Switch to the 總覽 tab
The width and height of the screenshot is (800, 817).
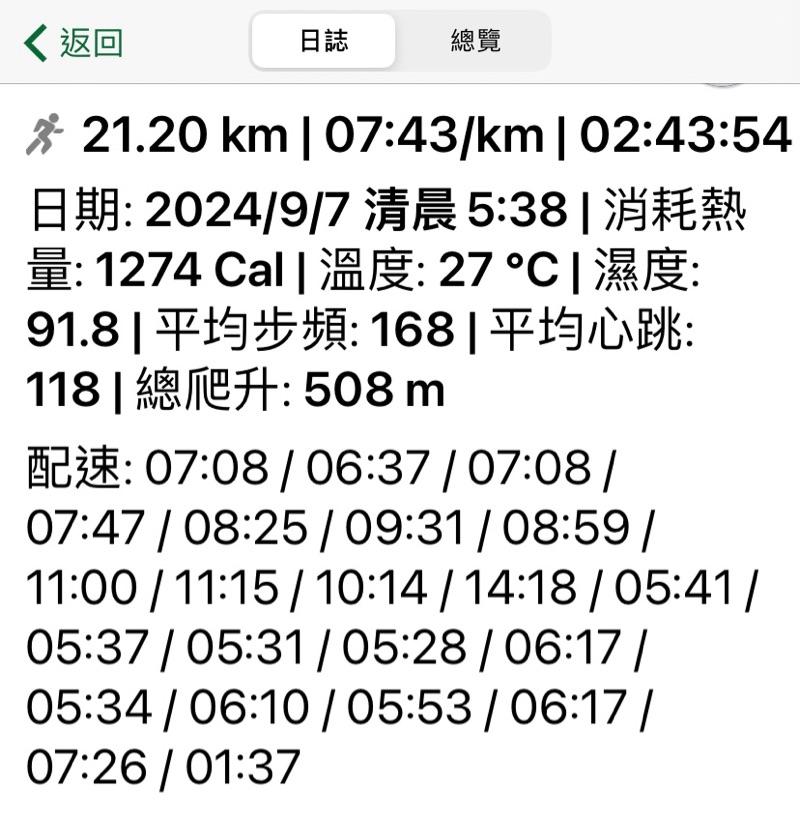point(475,41)
